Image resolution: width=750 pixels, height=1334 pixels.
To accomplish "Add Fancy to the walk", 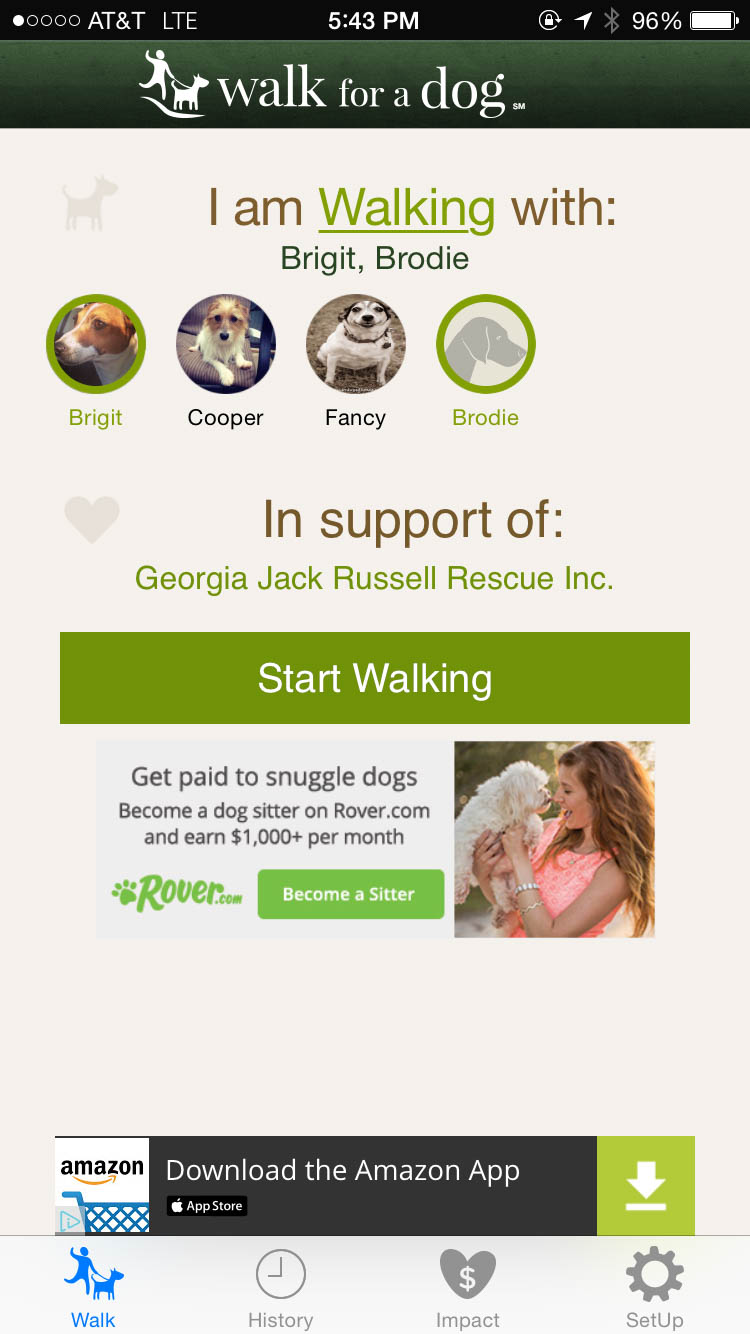I will click(x=356, y=344).
